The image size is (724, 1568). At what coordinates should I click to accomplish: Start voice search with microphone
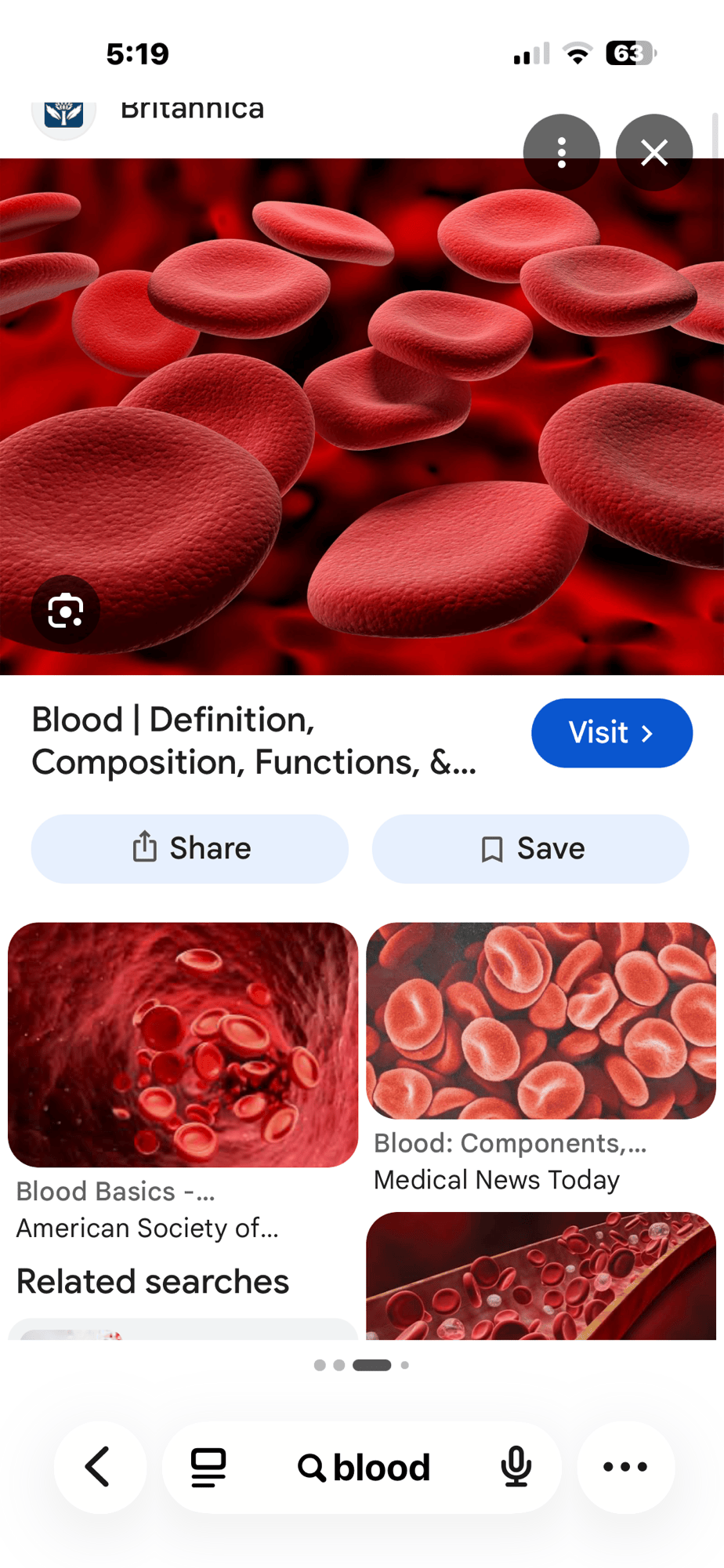pos(516,1467)
